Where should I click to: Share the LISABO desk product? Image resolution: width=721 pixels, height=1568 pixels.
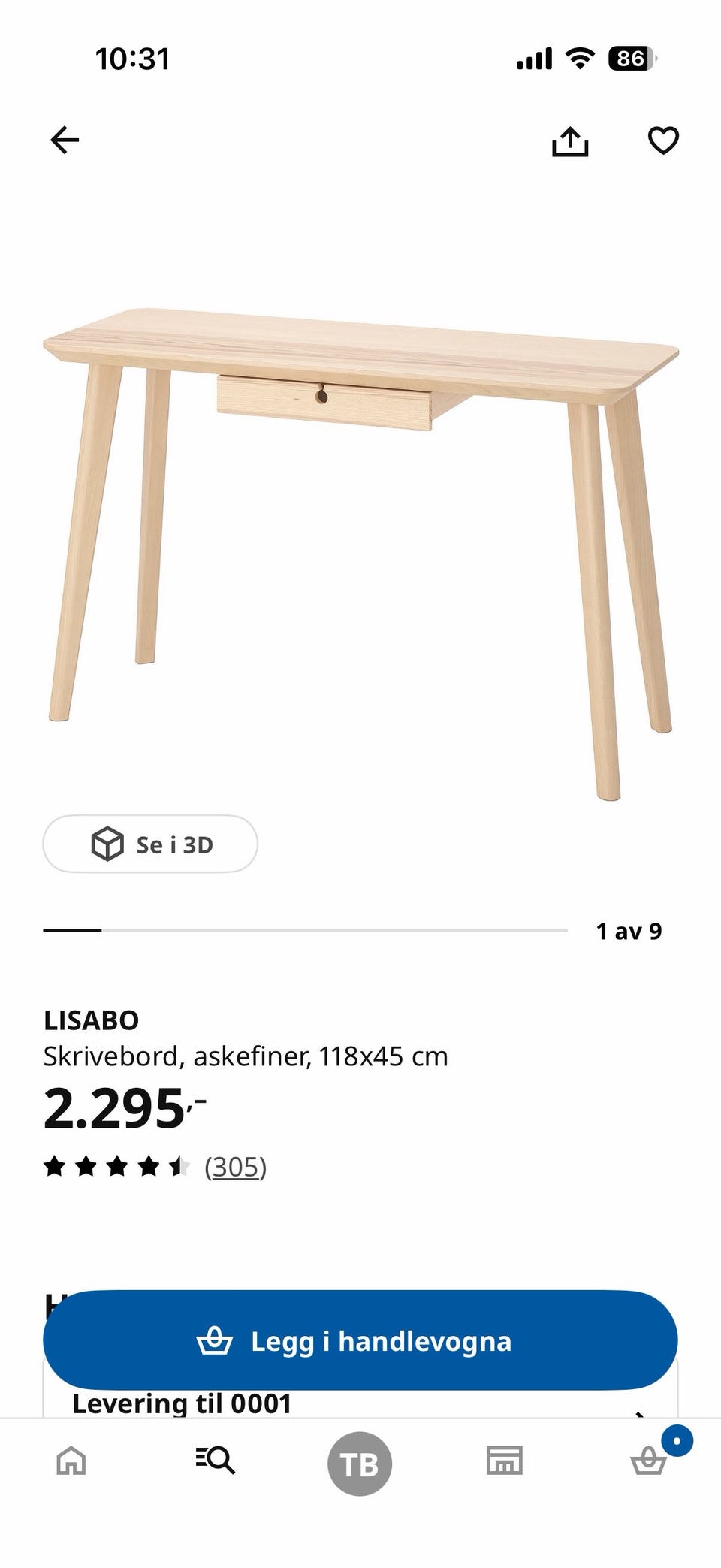(x=570, y=140)
